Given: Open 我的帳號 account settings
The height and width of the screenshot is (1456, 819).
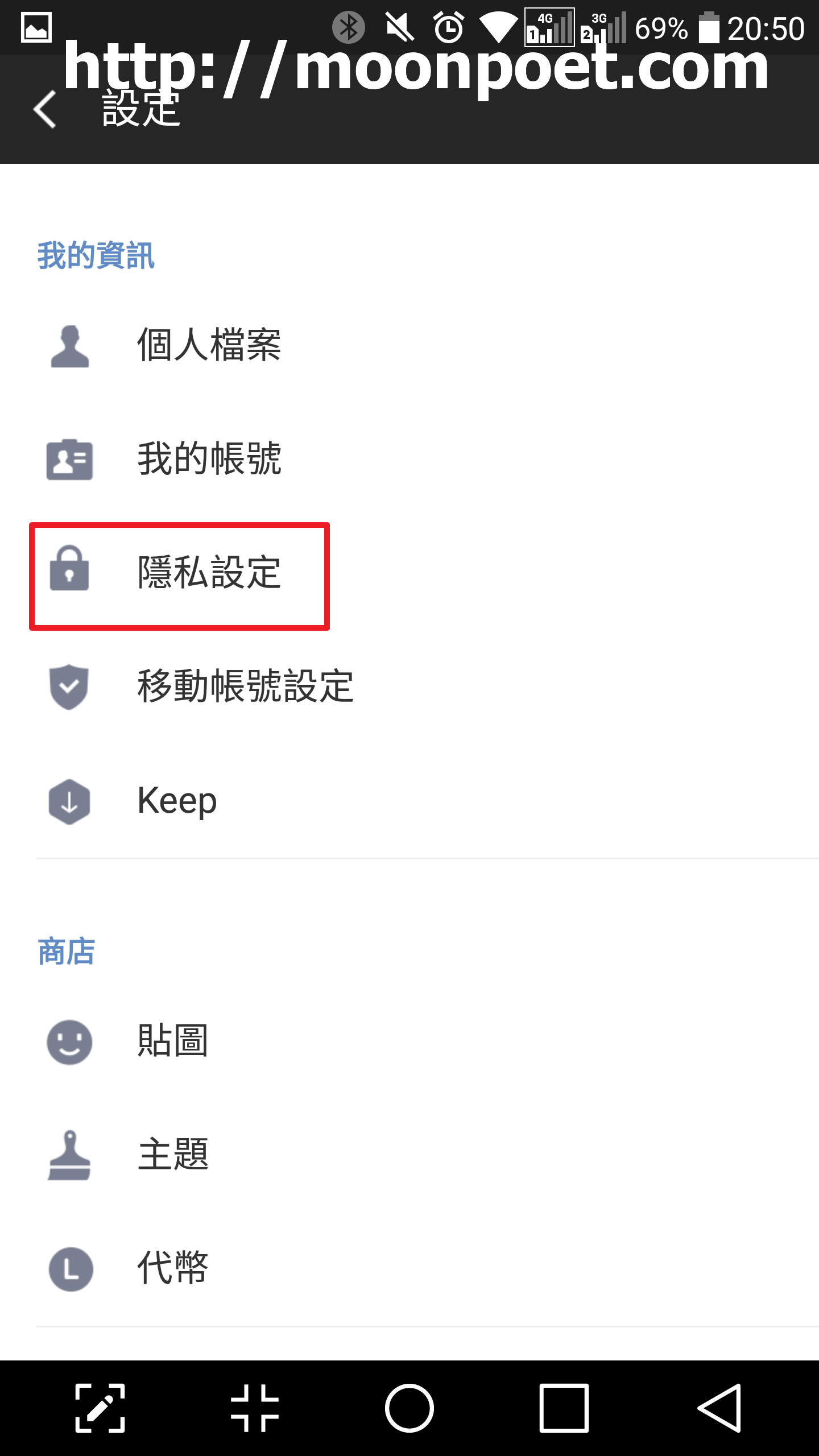Looking at the screenshot, I should 208,459.
